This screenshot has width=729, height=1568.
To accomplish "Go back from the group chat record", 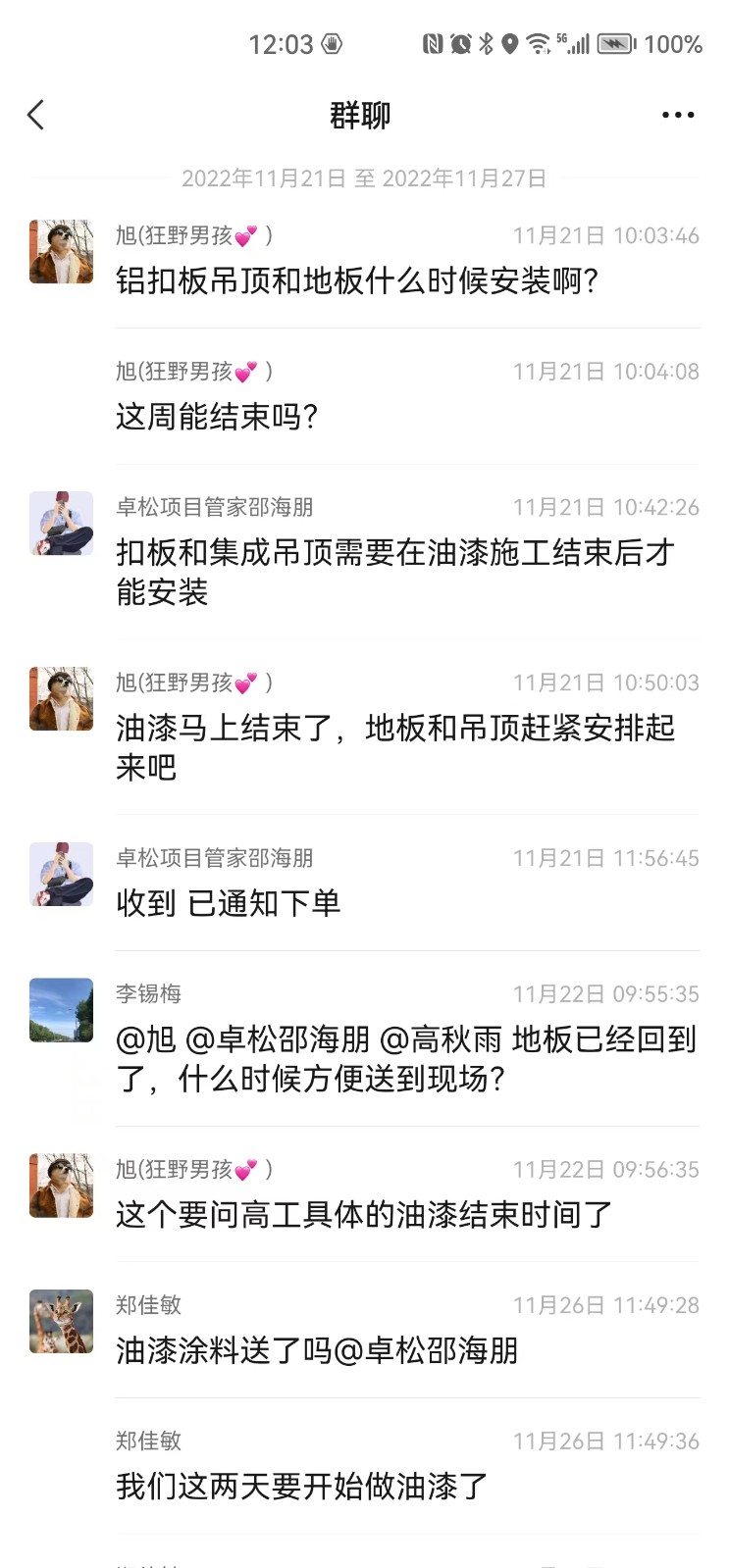I will (36, 116).
